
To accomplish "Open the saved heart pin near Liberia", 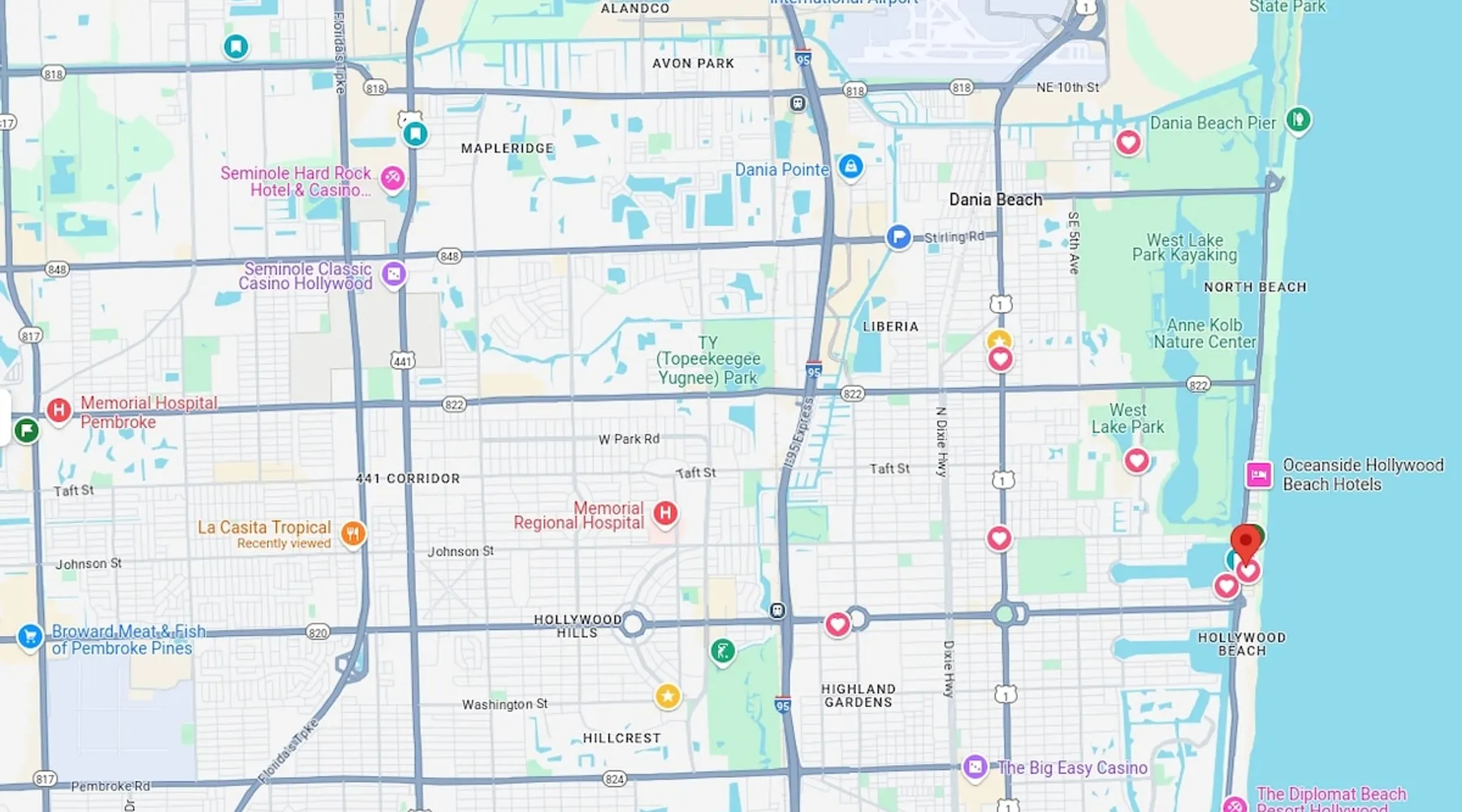I will tap(1000, 359).
